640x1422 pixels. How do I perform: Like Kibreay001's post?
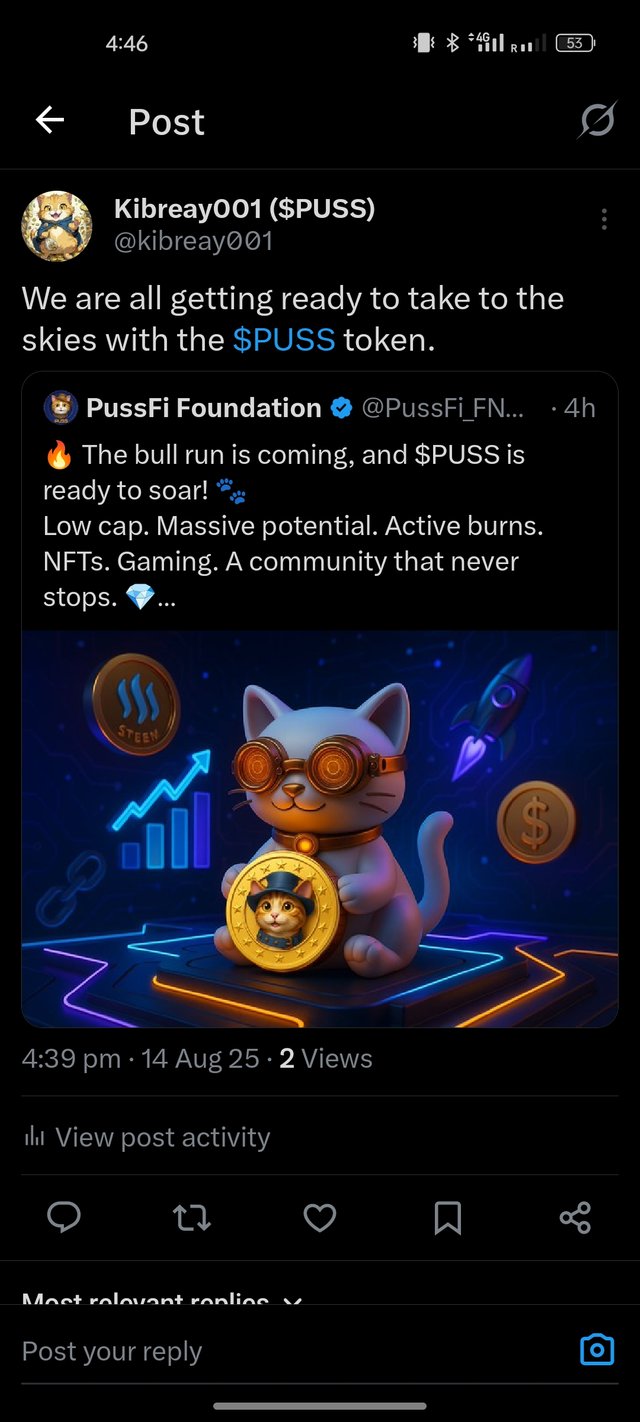click(x=319, y=1217)
